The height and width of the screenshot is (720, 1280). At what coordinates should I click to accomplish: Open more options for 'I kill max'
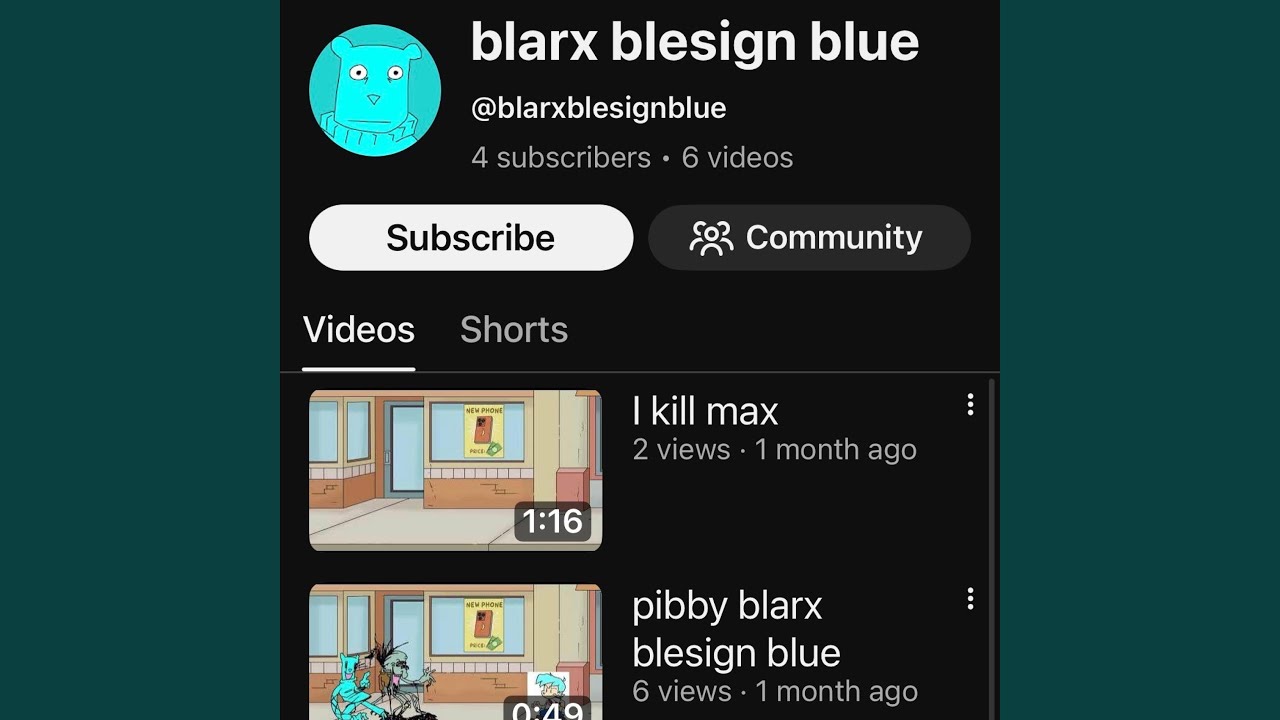pyautogui.click(x=969, y=405)
